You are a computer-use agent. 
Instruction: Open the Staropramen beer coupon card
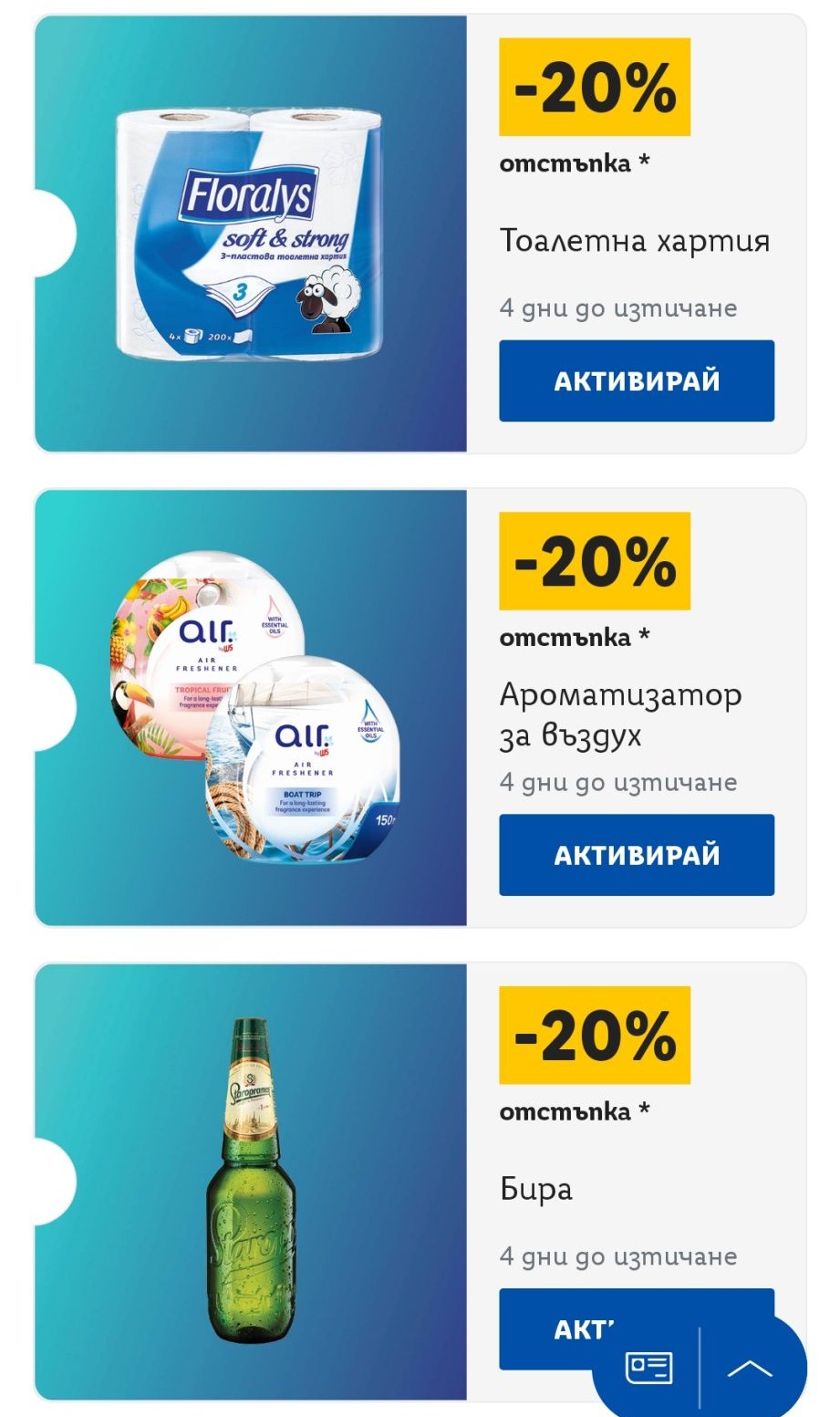click(251, 1182)
